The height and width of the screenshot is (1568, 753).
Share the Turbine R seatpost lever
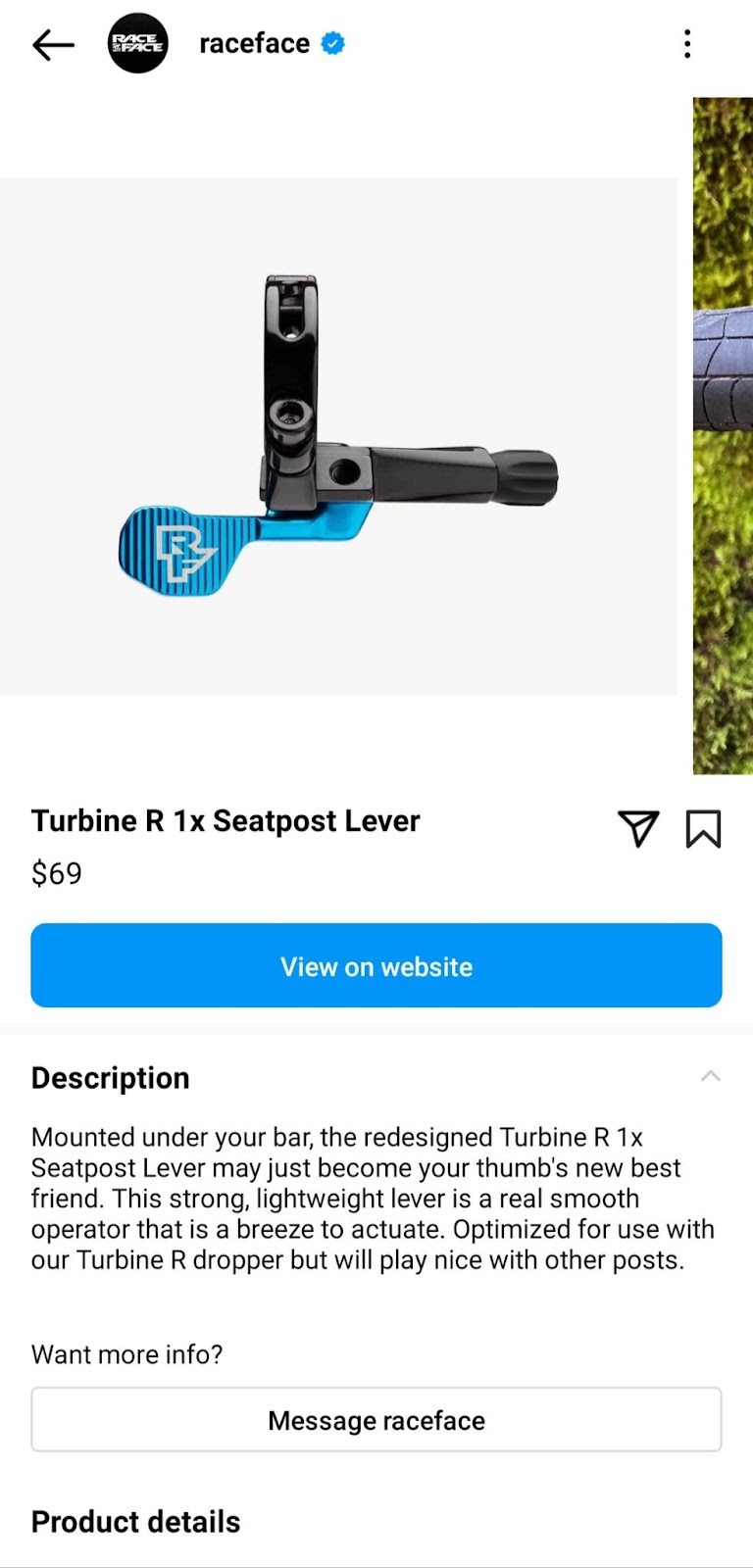click(x=637, y=829)
